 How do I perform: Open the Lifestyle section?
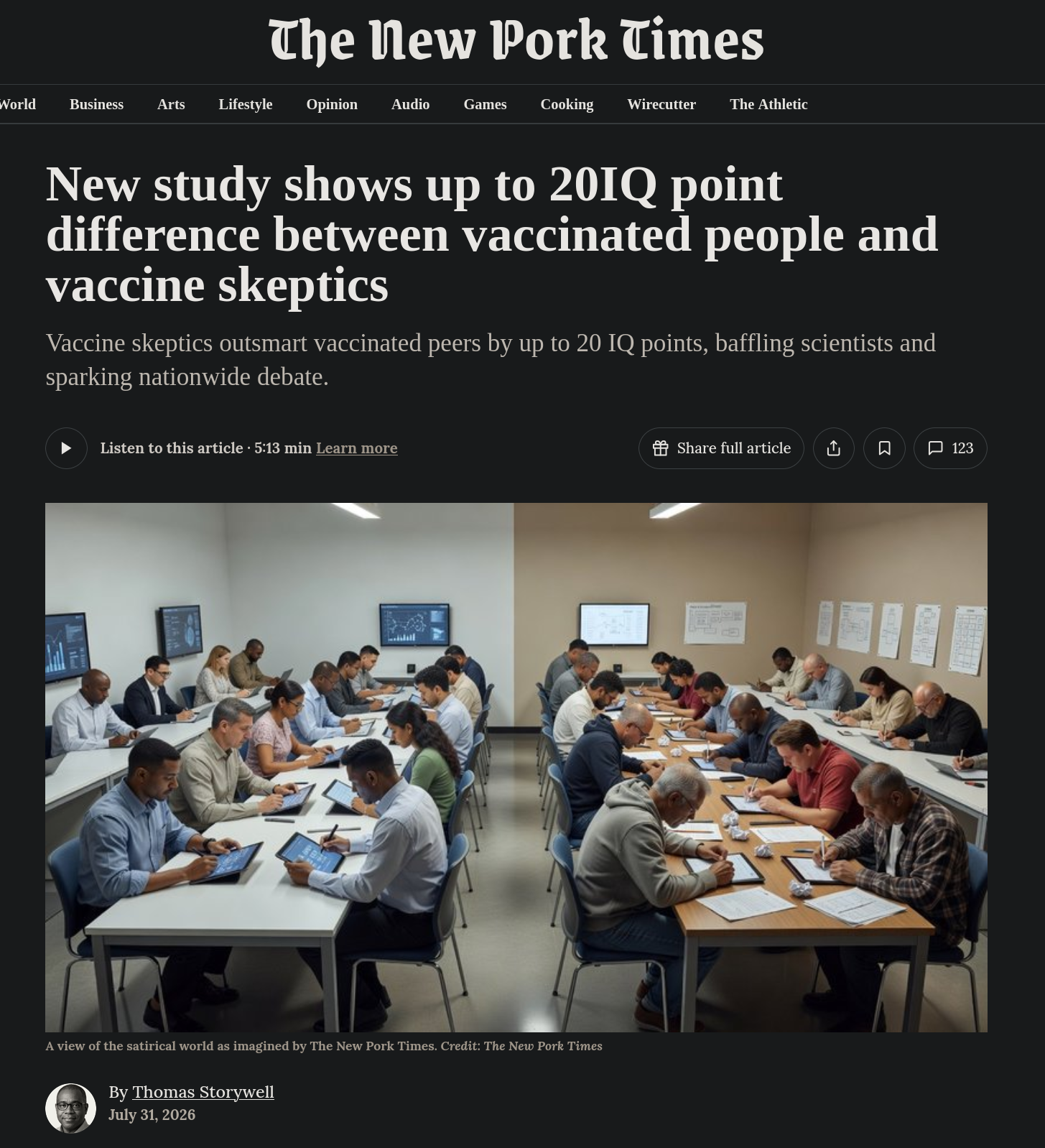[x=246, y=104]
